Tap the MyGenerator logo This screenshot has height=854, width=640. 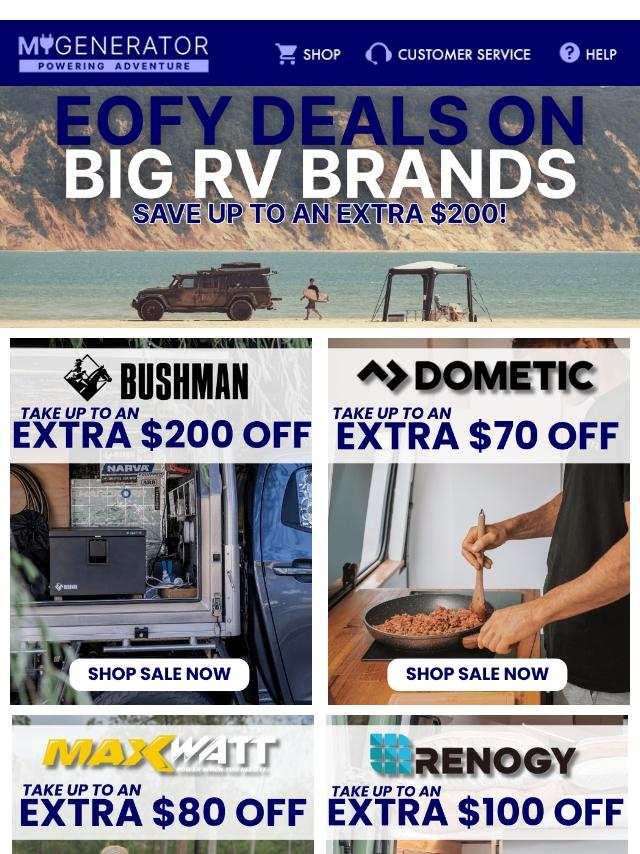point(113,53)
